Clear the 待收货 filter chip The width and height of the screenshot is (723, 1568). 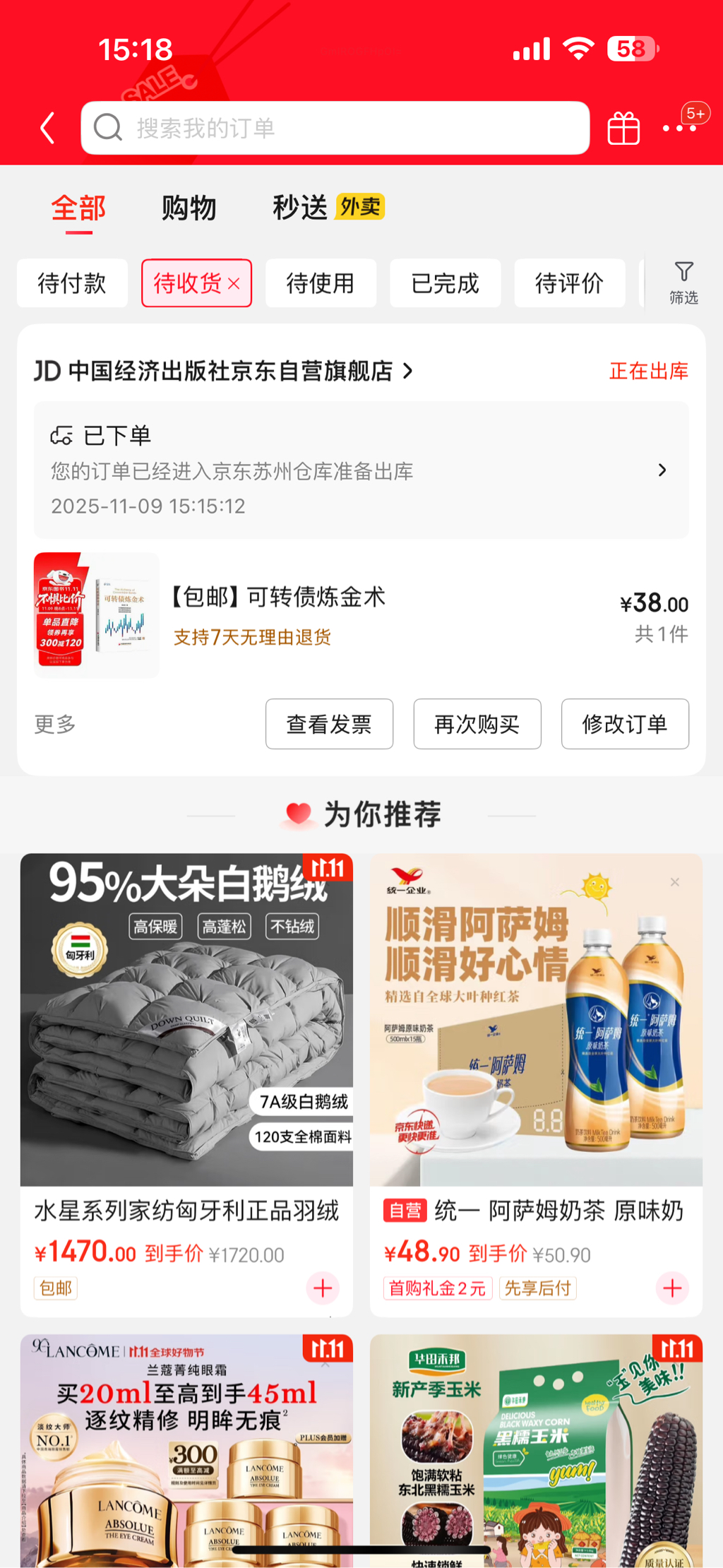(x=234, y=284)
